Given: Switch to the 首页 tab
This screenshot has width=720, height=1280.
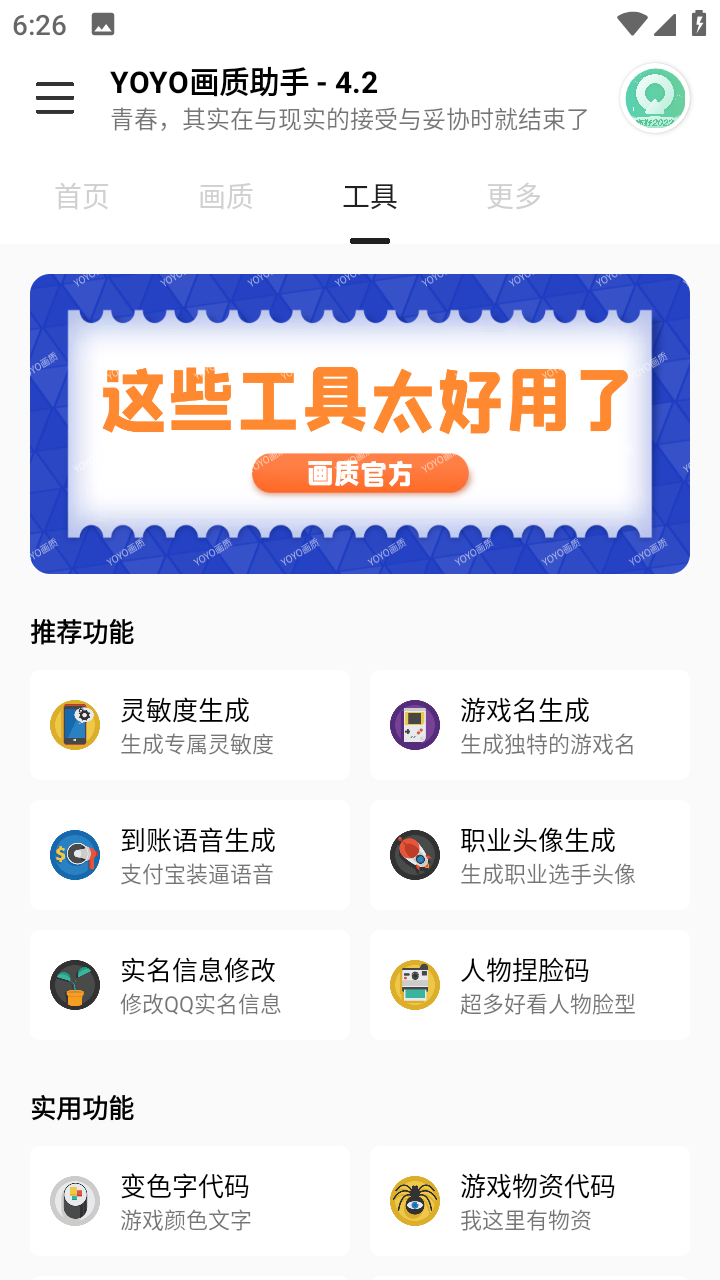Looking at the screenshot, I should coord(82,196).
